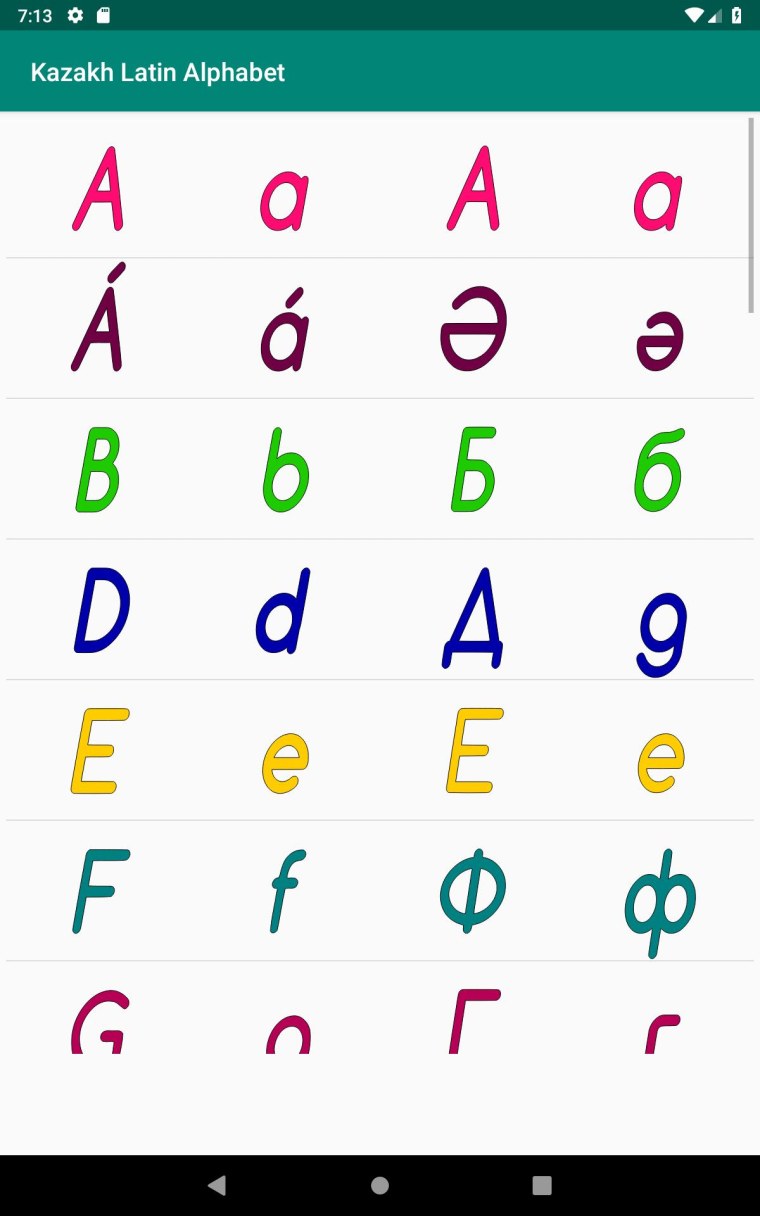Open the green B b Б б row
Screen dimensions: 760x1216
[x=380, y=469]
